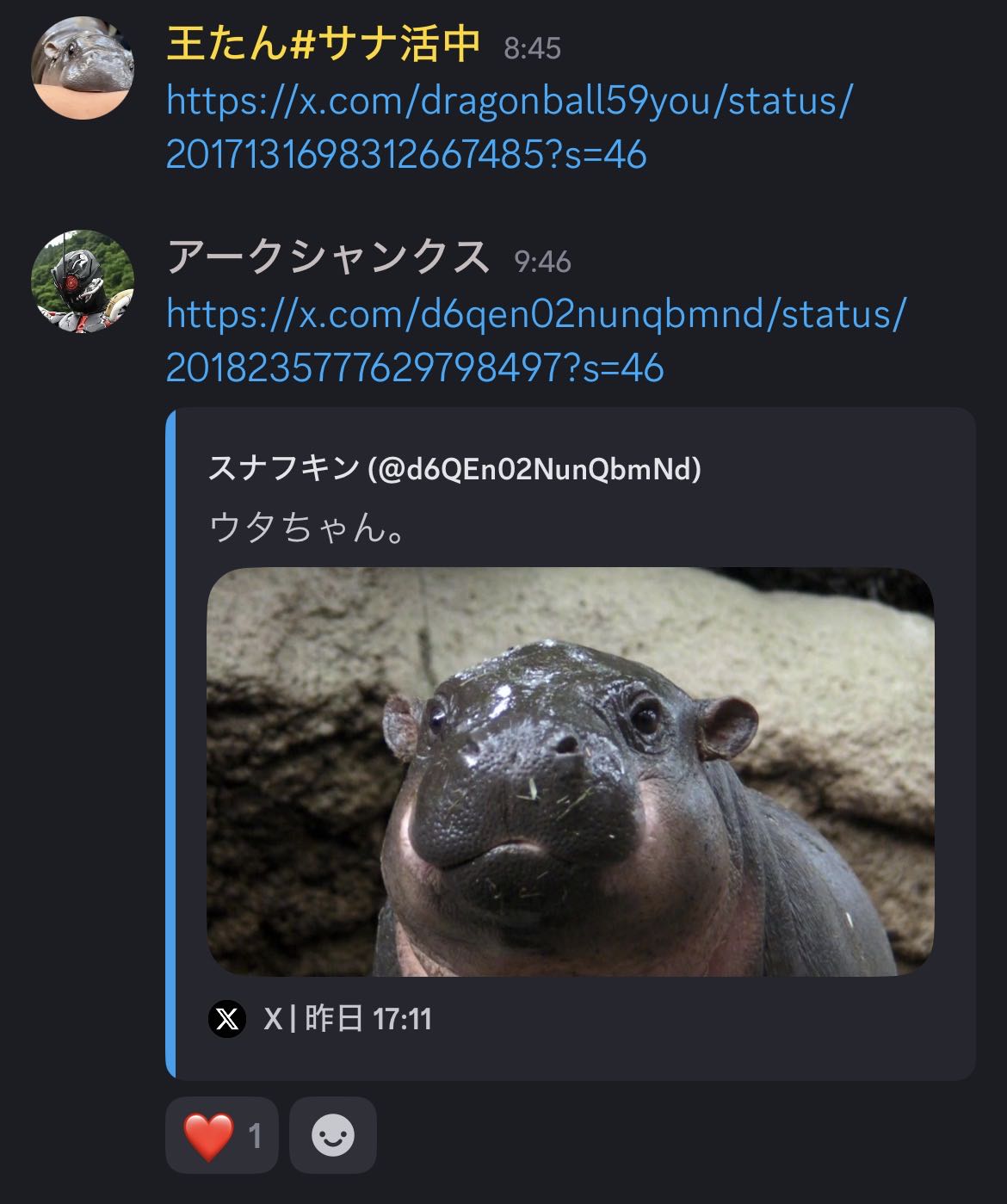View アークシャンクス's profile avatar

(x=83, y=281)
